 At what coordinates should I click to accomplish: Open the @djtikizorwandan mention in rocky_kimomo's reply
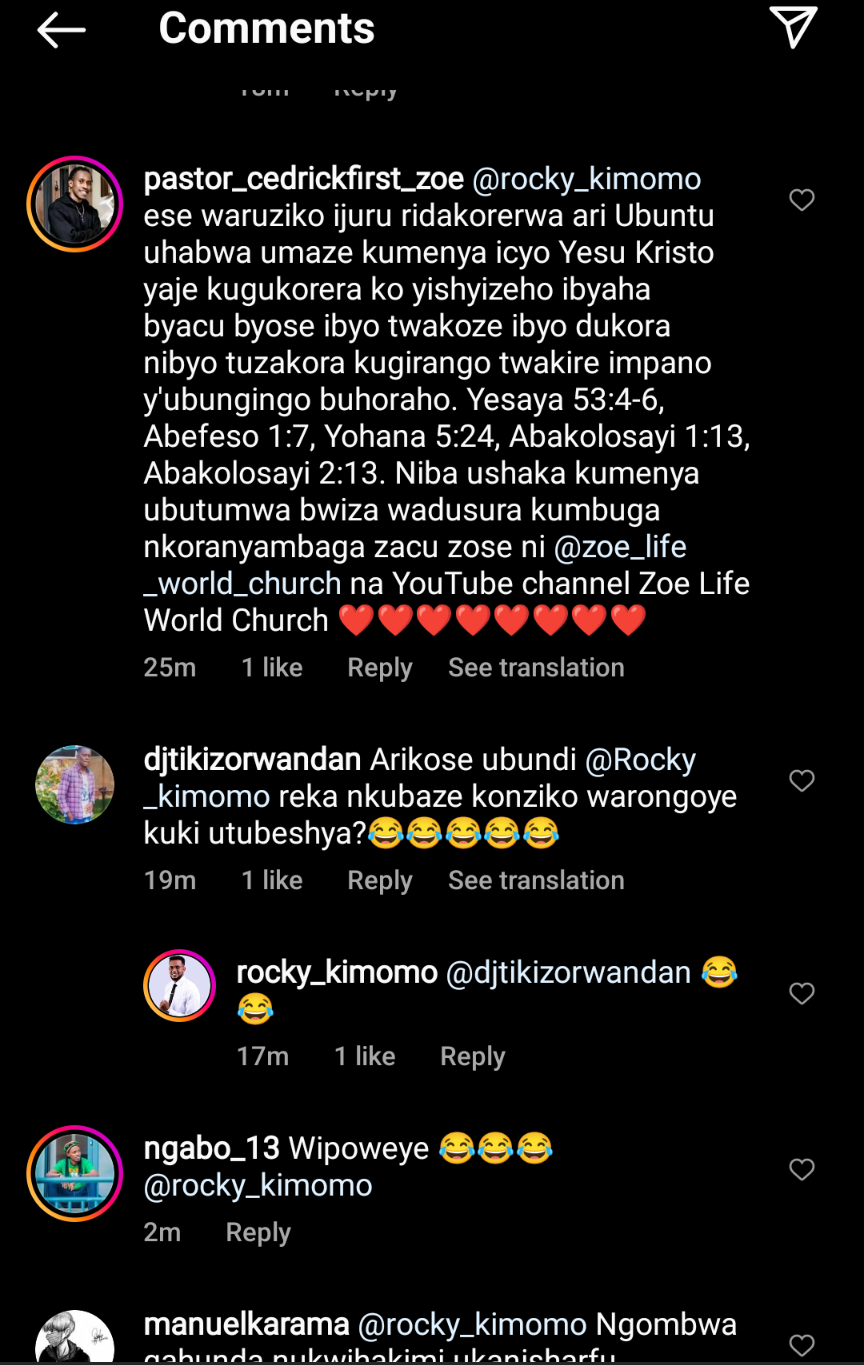click(568, 972)
